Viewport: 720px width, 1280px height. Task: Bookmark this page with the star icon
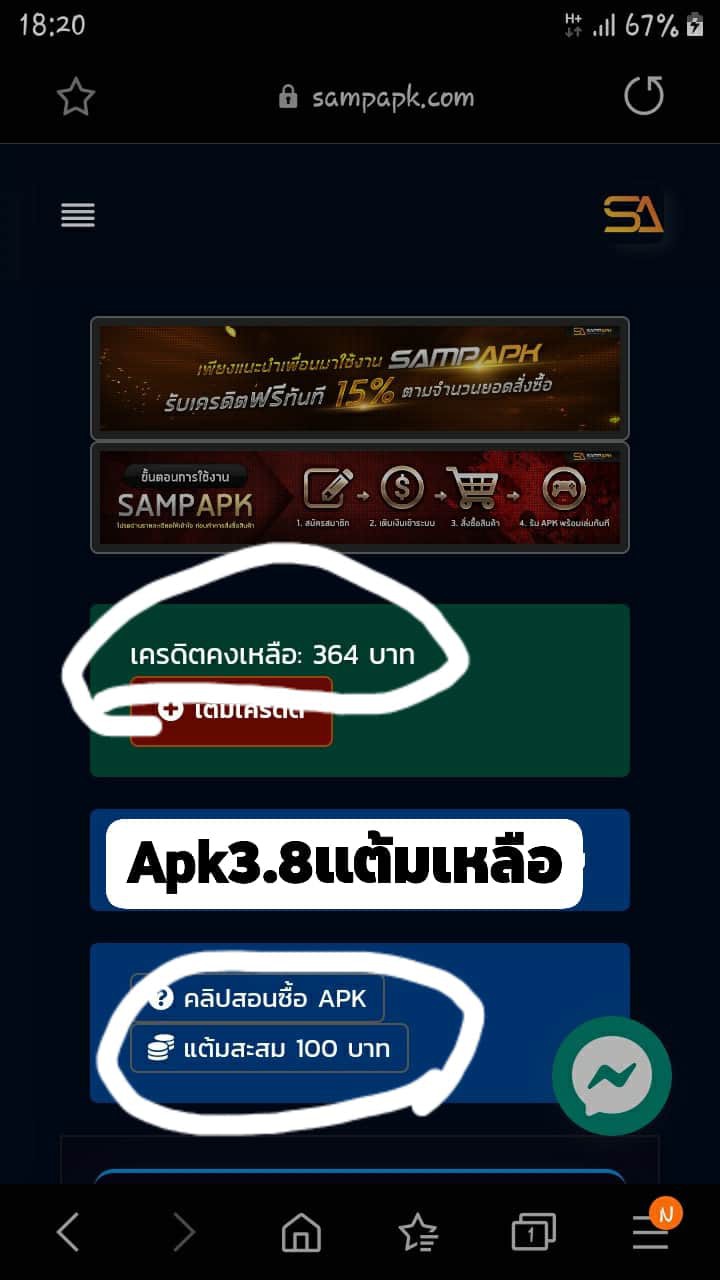(75, 97)
